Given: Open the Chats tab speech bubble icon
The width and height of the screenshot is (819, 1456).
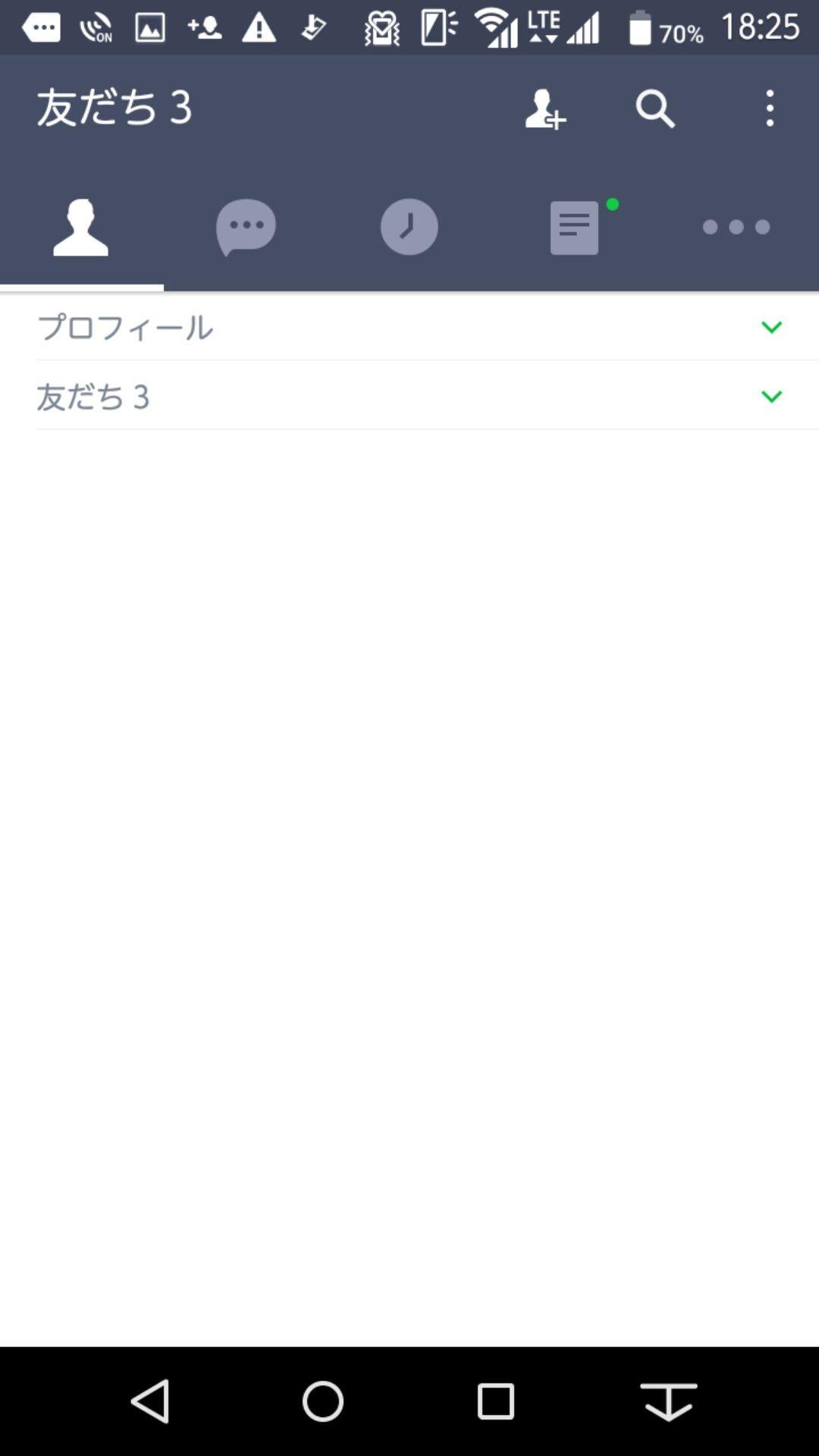Looking at the screenshot, I should click(246, 227).
